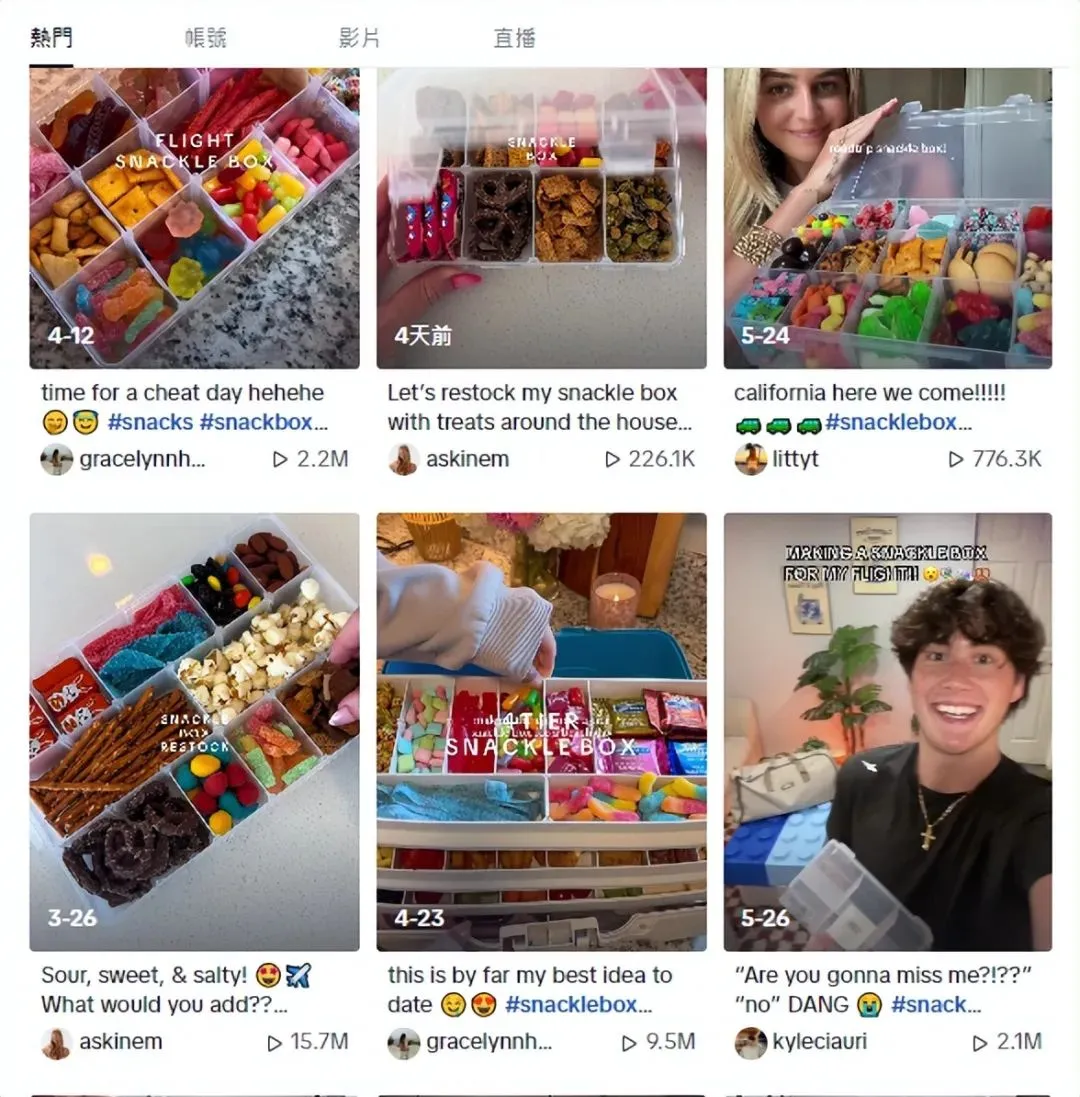
Task: Open askinem's profile under the 226.1K video
Action: [x=467, y=459]
